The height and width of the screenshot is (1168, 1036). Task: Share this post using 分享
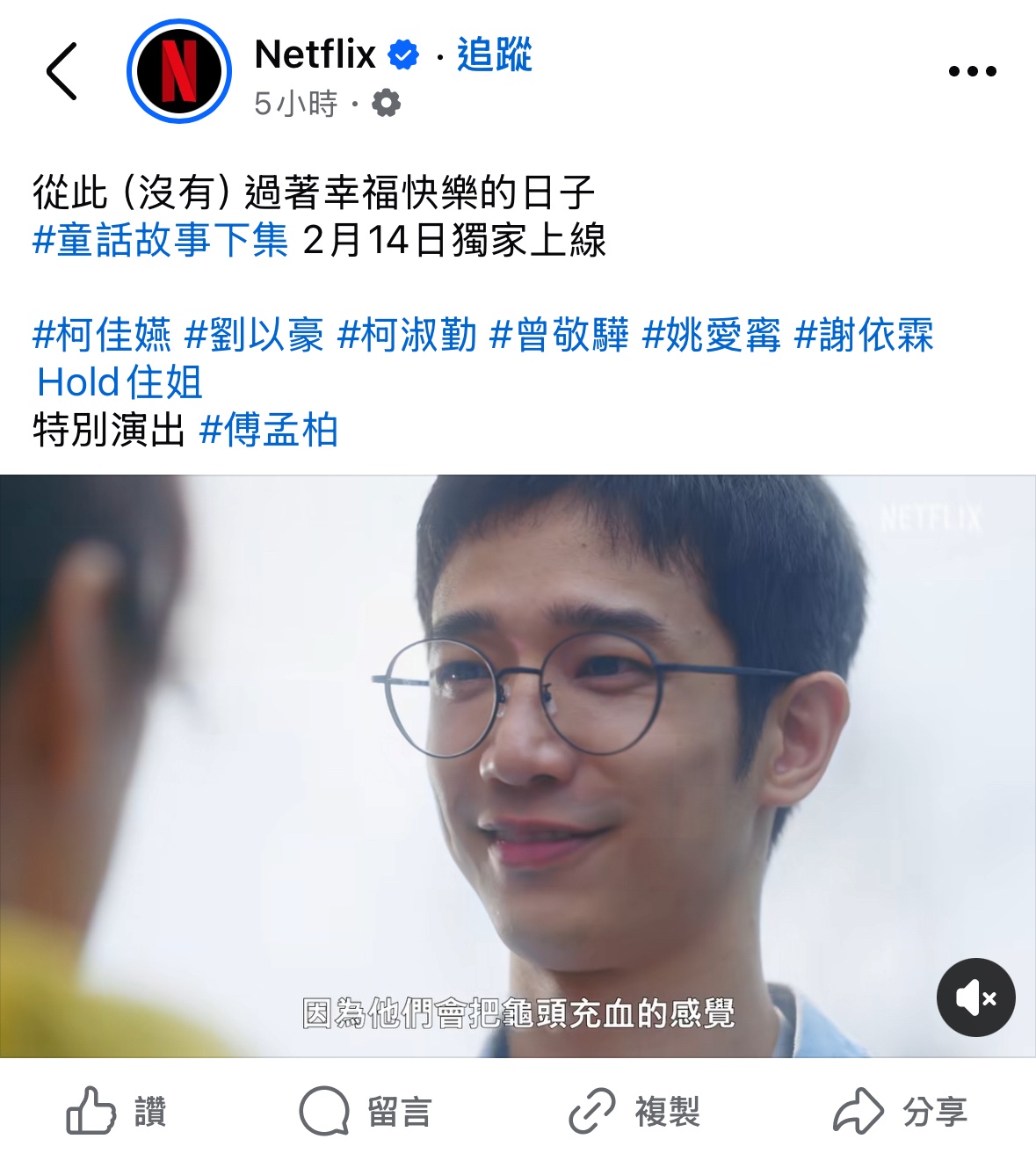(x=901, y=1112)
